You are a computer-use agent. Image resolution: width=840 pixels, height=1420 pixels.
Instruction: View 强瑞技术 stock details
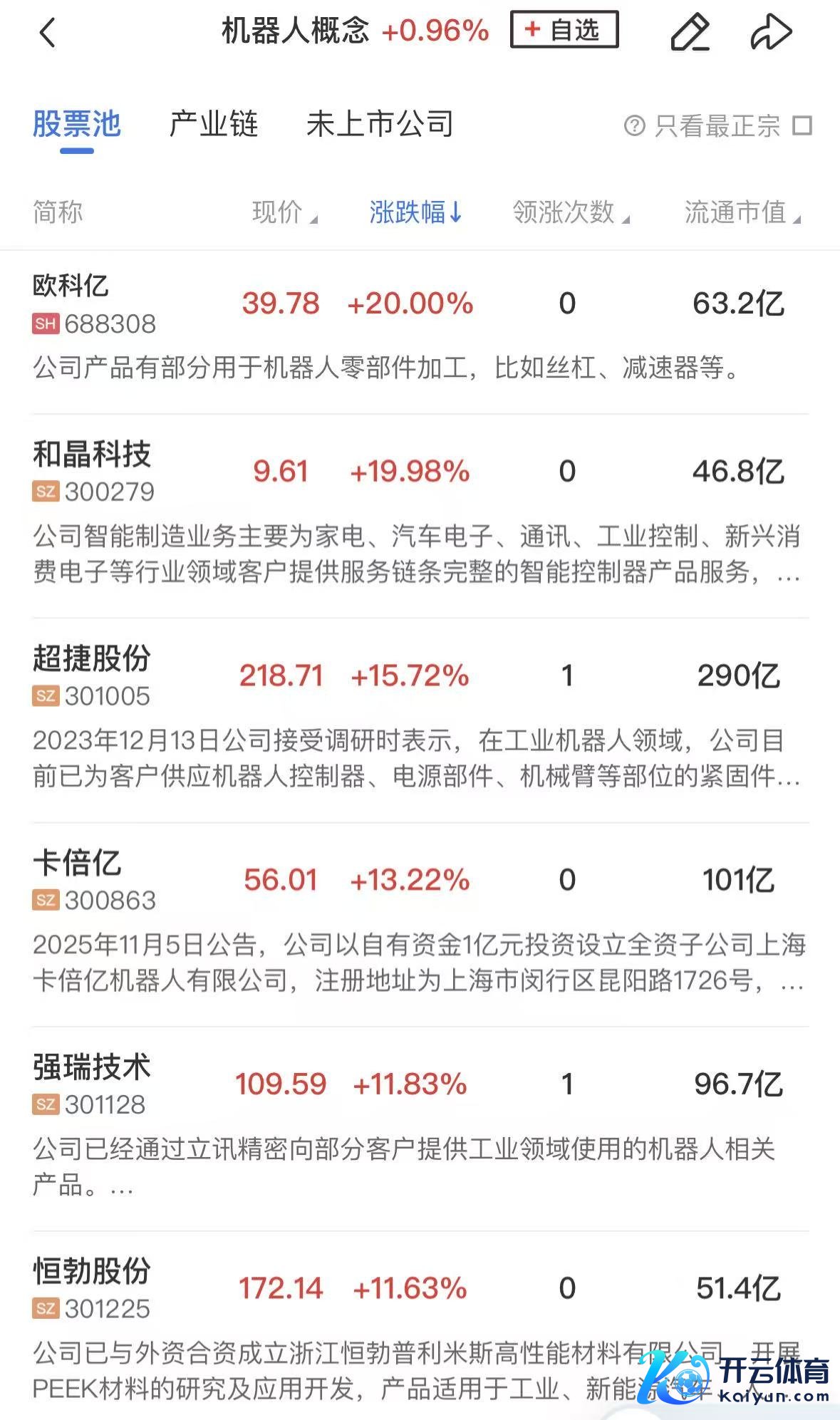[x=92, y=1068]
